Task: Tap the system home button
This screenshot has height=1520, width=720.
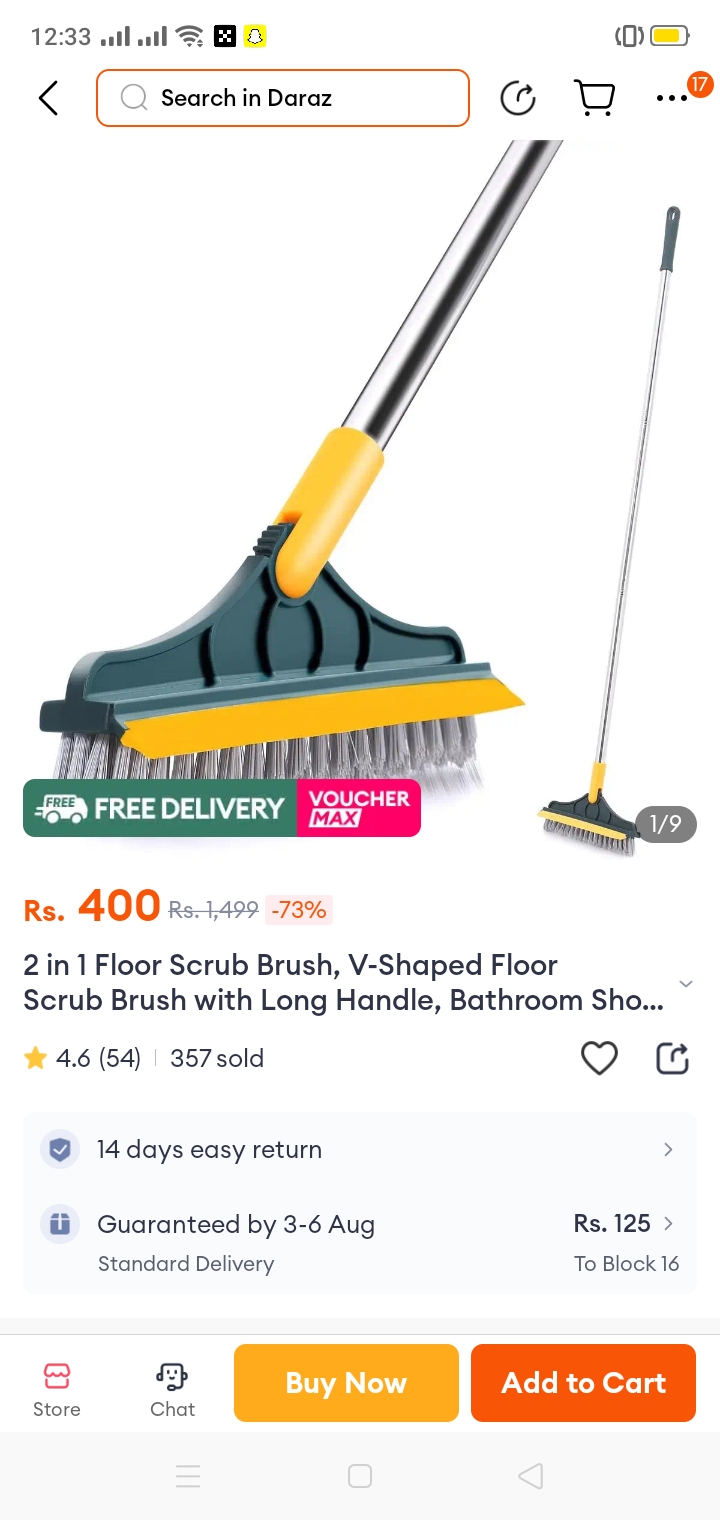Action: pyautogui.click(x=360, y=1476)
